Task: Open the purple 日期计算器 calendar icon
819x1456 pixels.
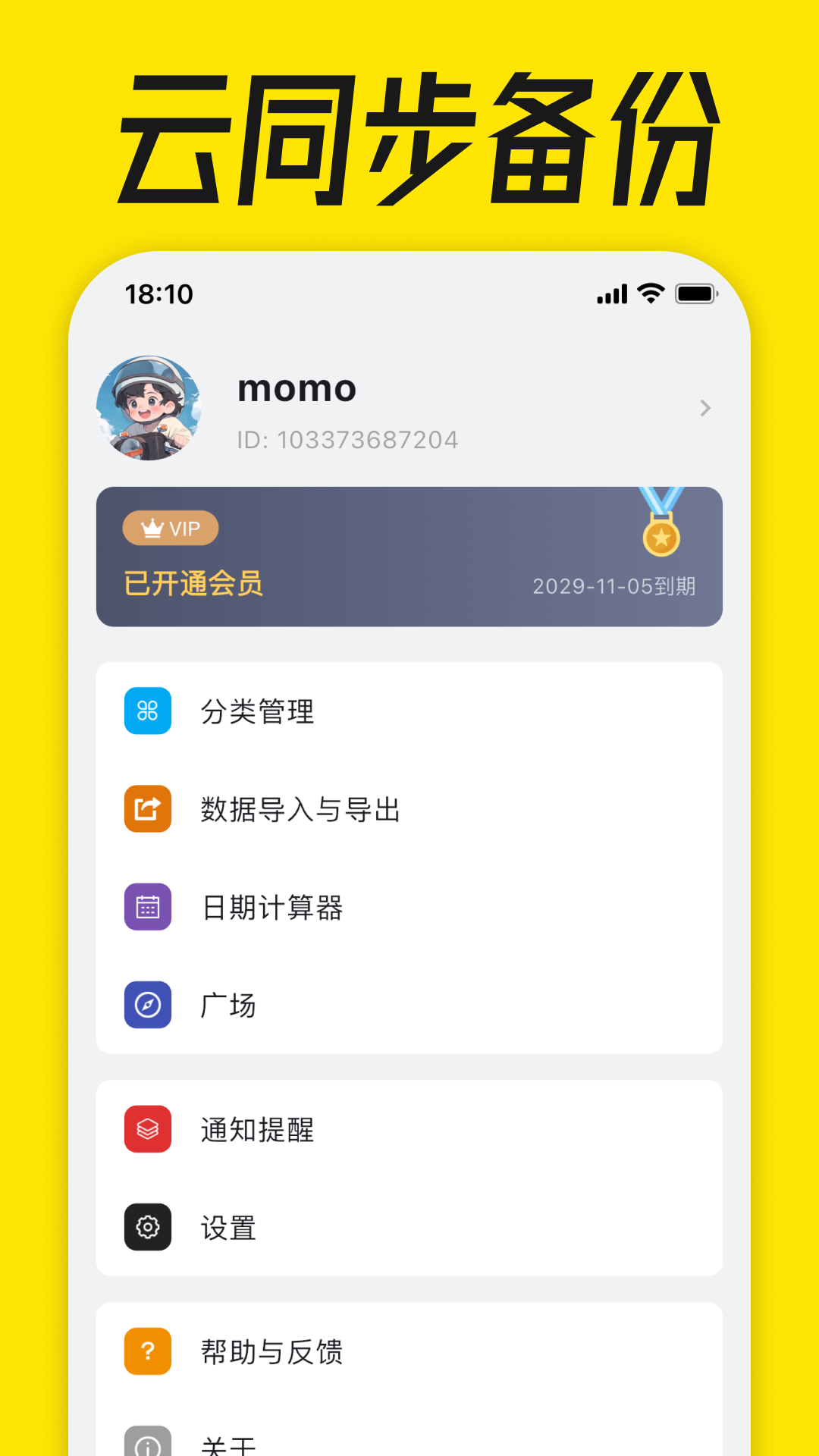Action: coord(147,907)
